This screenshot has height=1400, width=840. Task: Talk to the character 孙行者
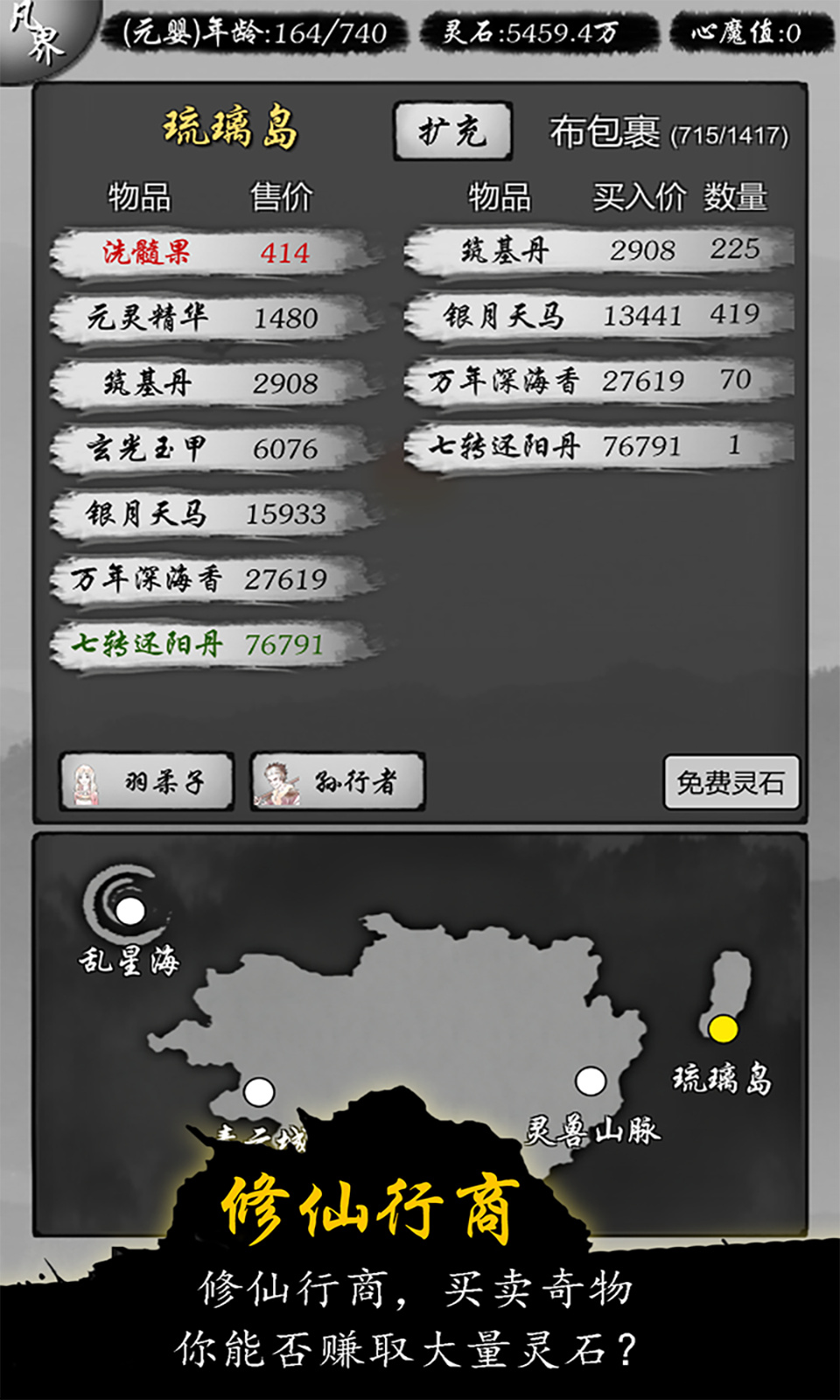(338, 781)
